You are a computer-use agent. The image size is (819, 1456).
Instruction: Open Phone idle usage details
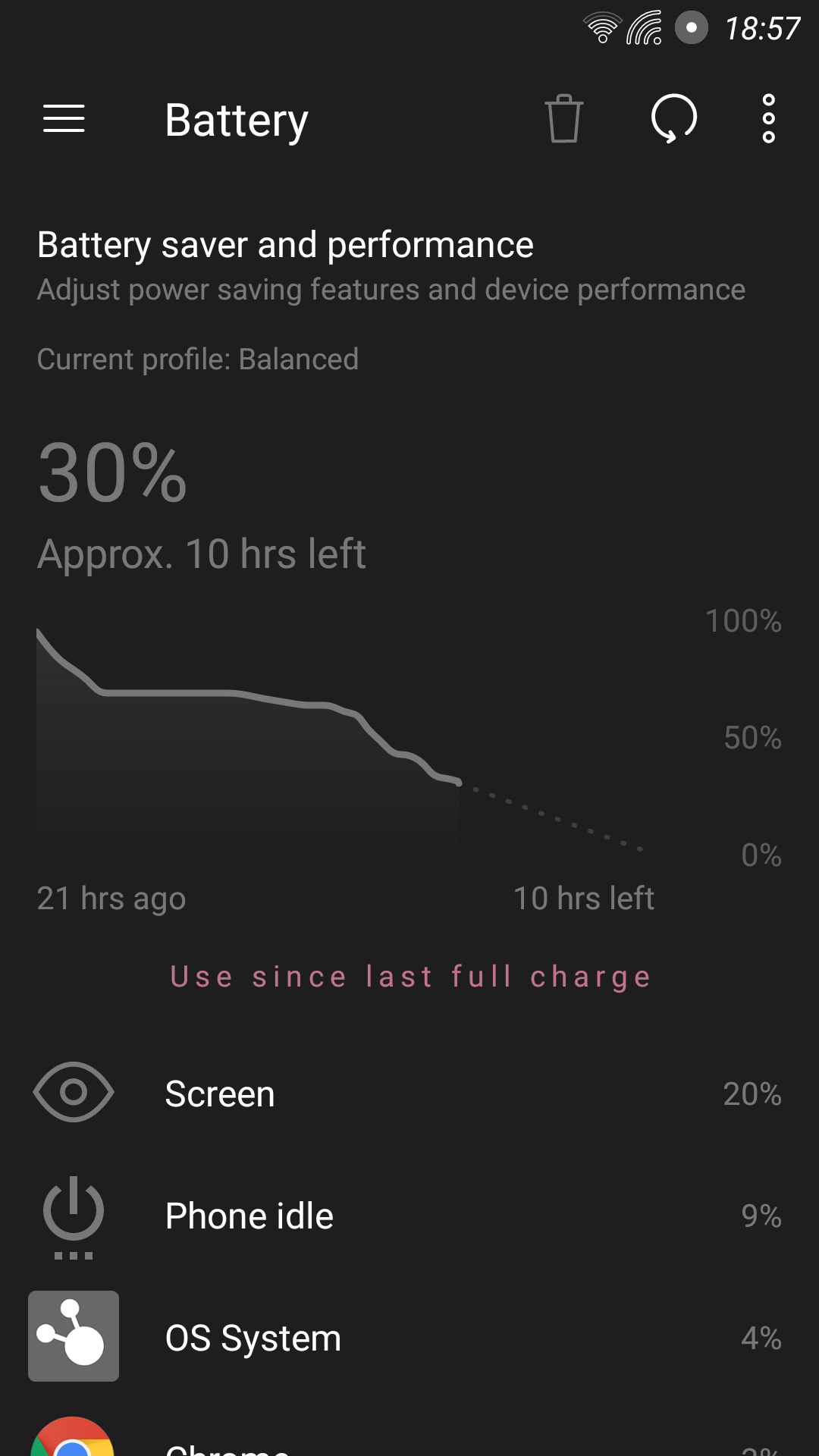409,1216
